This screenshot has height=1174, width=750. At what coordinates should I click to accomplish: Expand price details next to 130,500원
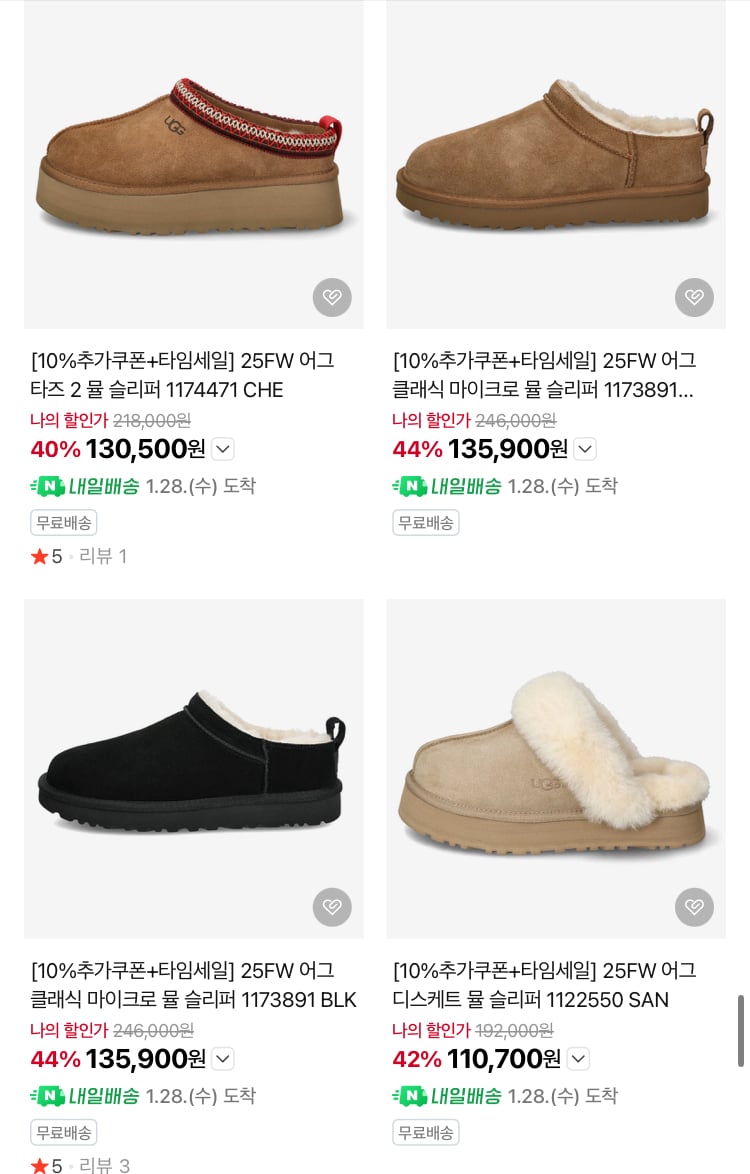tap(224, 450)
